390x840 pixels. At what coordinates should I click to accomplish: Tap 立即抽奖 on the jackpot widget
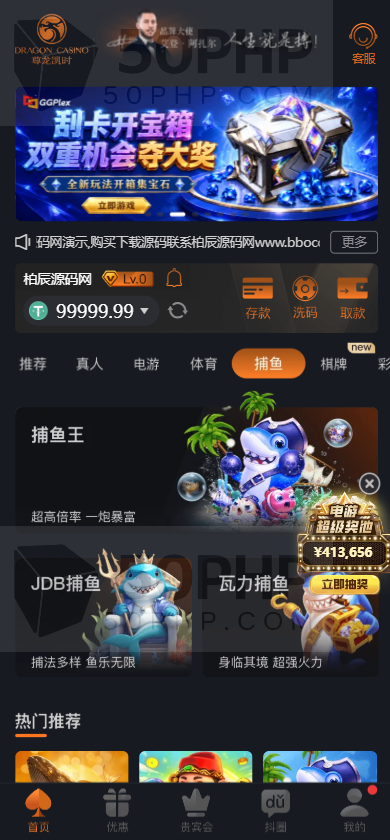tap(344, 584)
